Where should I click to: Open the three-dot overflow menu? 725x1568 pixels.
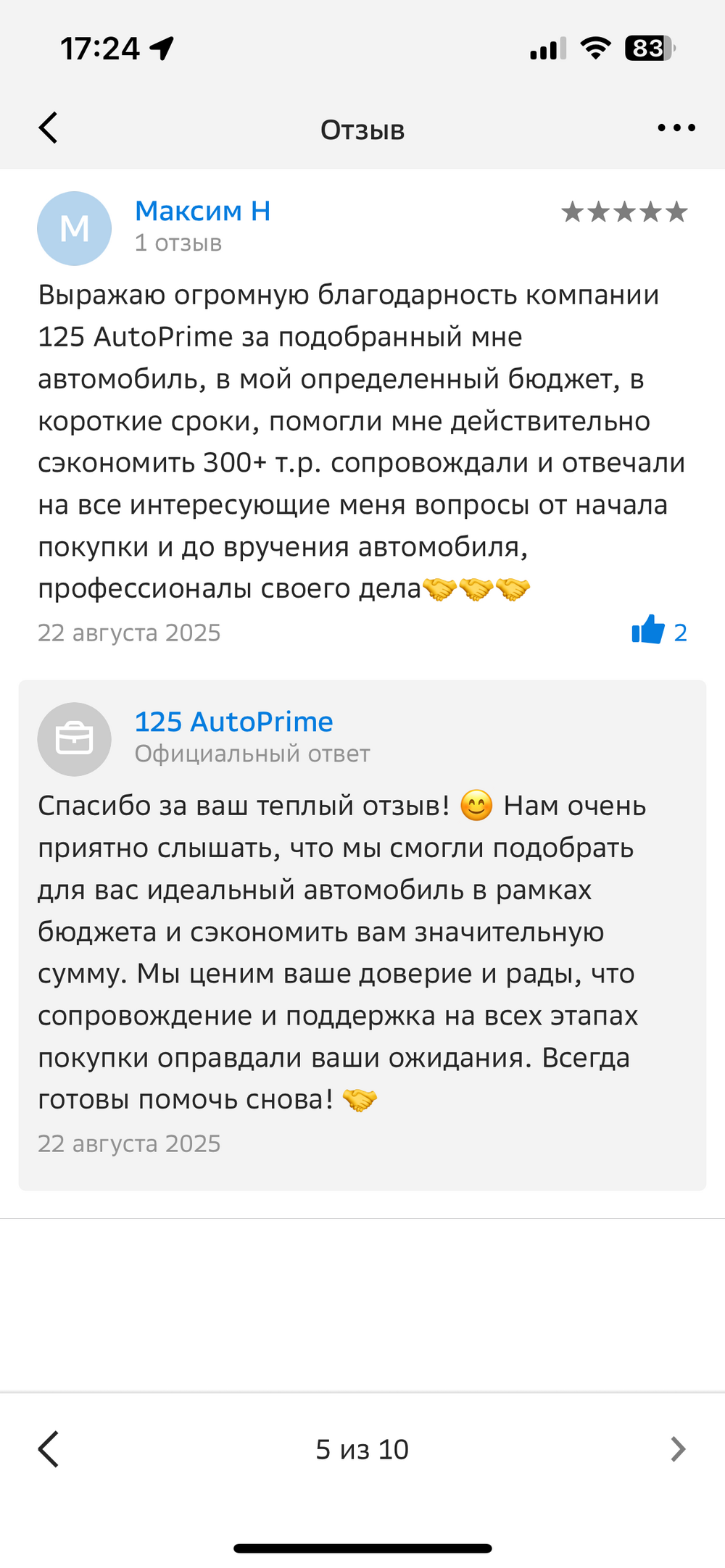676,128
